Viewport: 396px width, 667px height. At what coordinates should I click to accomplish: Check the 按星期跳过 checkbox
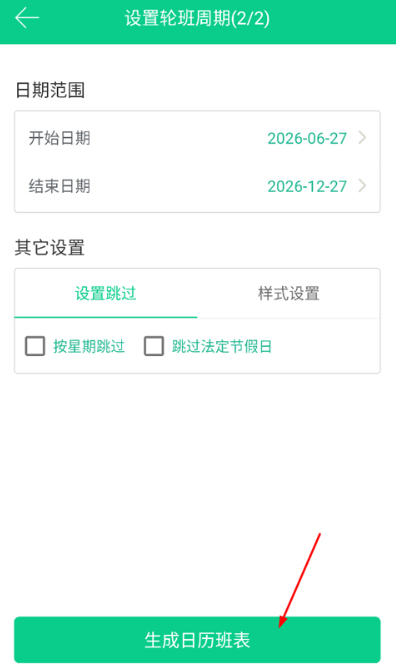[x=35, y=346]
